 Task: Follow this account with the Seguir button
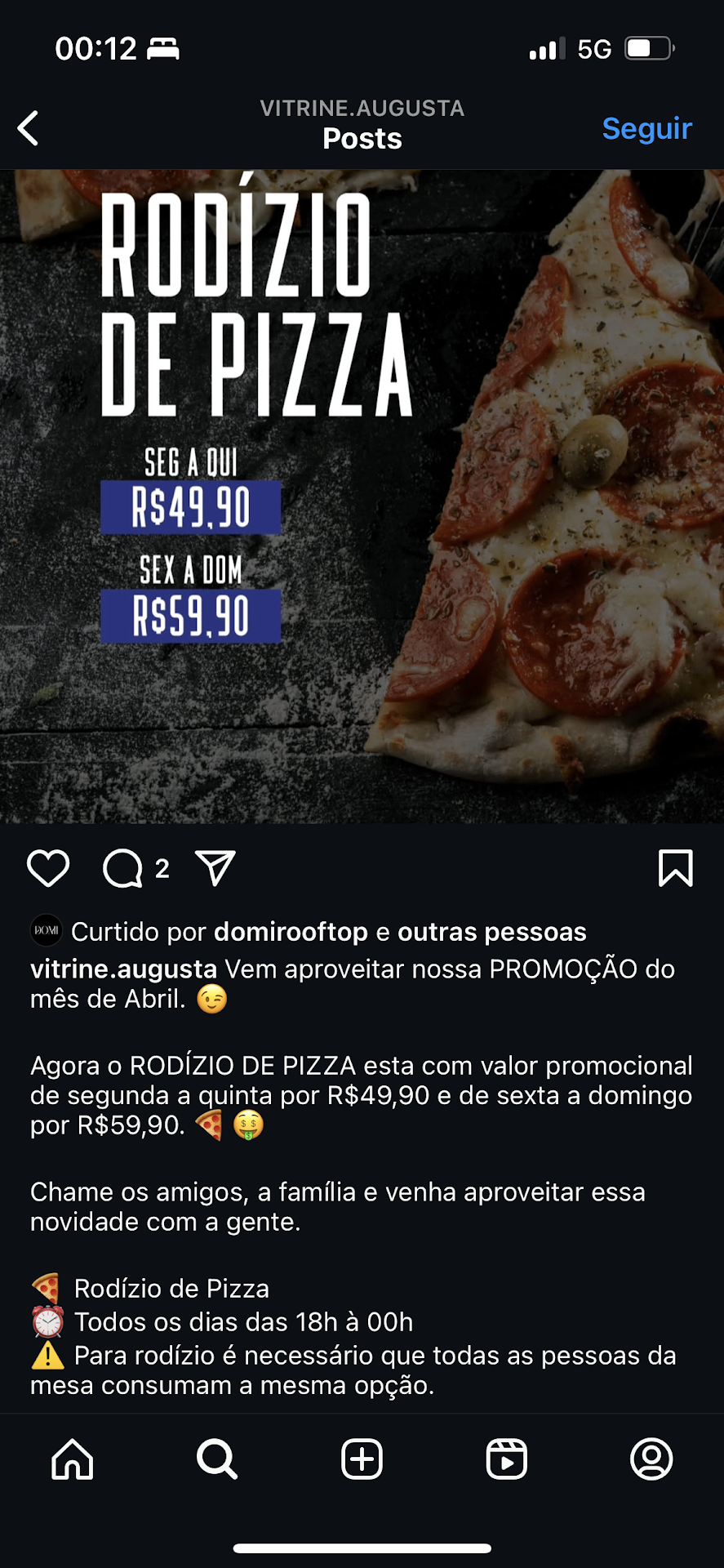click(646, 128)
